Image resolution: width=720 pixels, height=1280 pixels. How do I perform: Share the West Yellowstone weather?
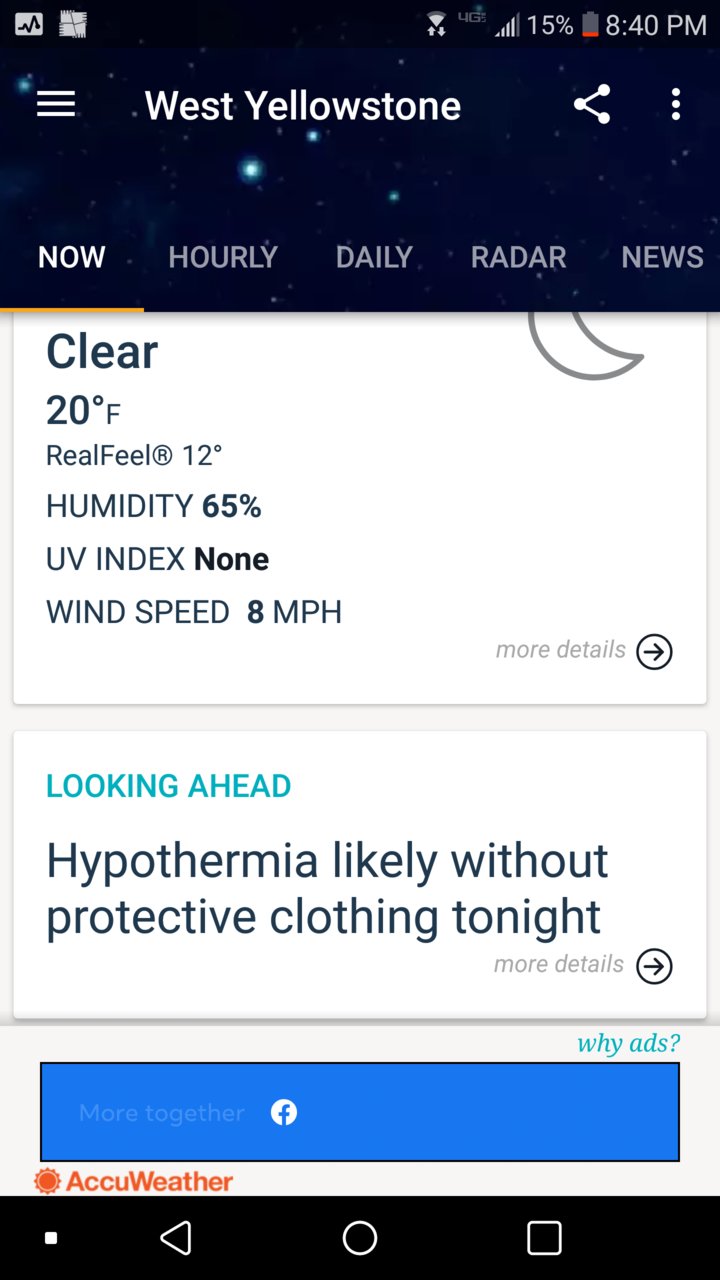(592, 104)
